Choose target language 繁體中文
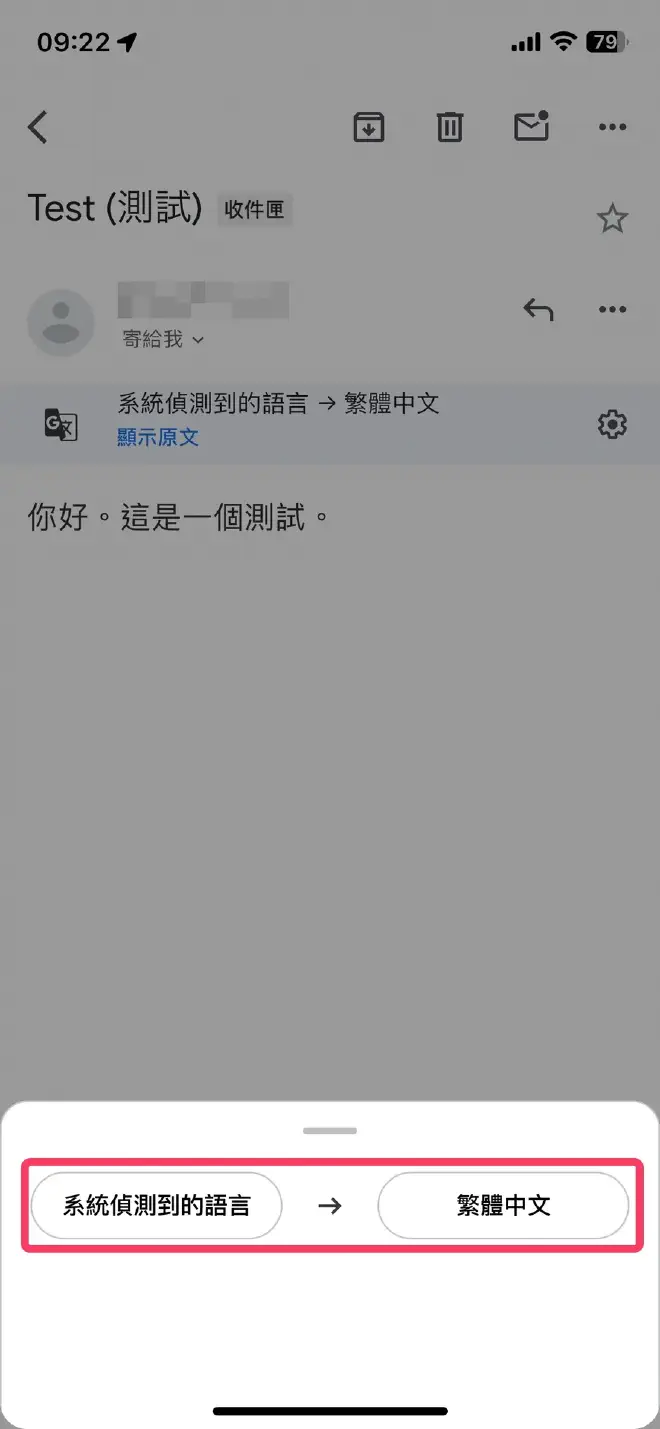 tap(503, 1205)
